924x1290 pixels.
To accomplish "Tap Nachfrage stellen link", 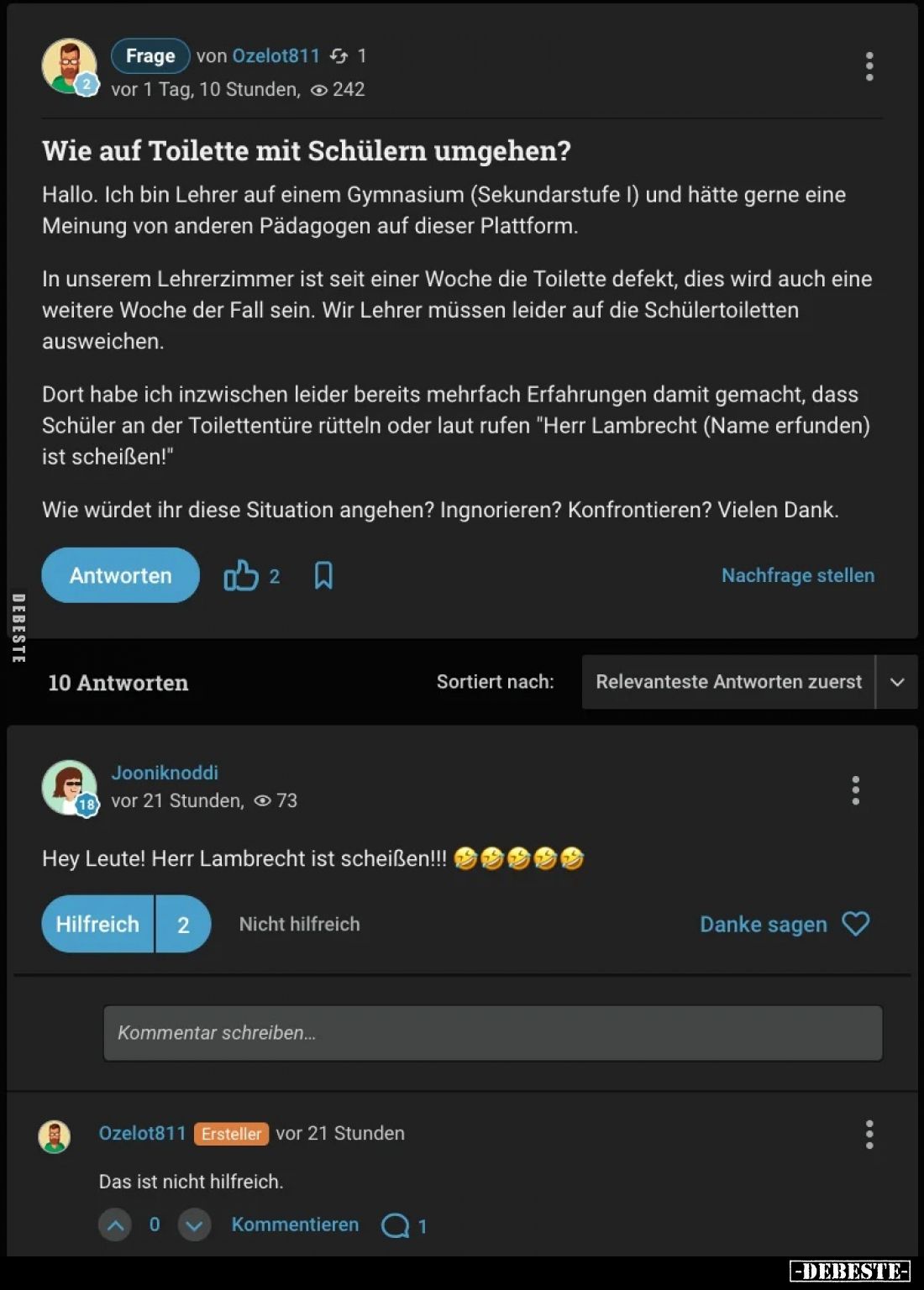I will 797,575.
